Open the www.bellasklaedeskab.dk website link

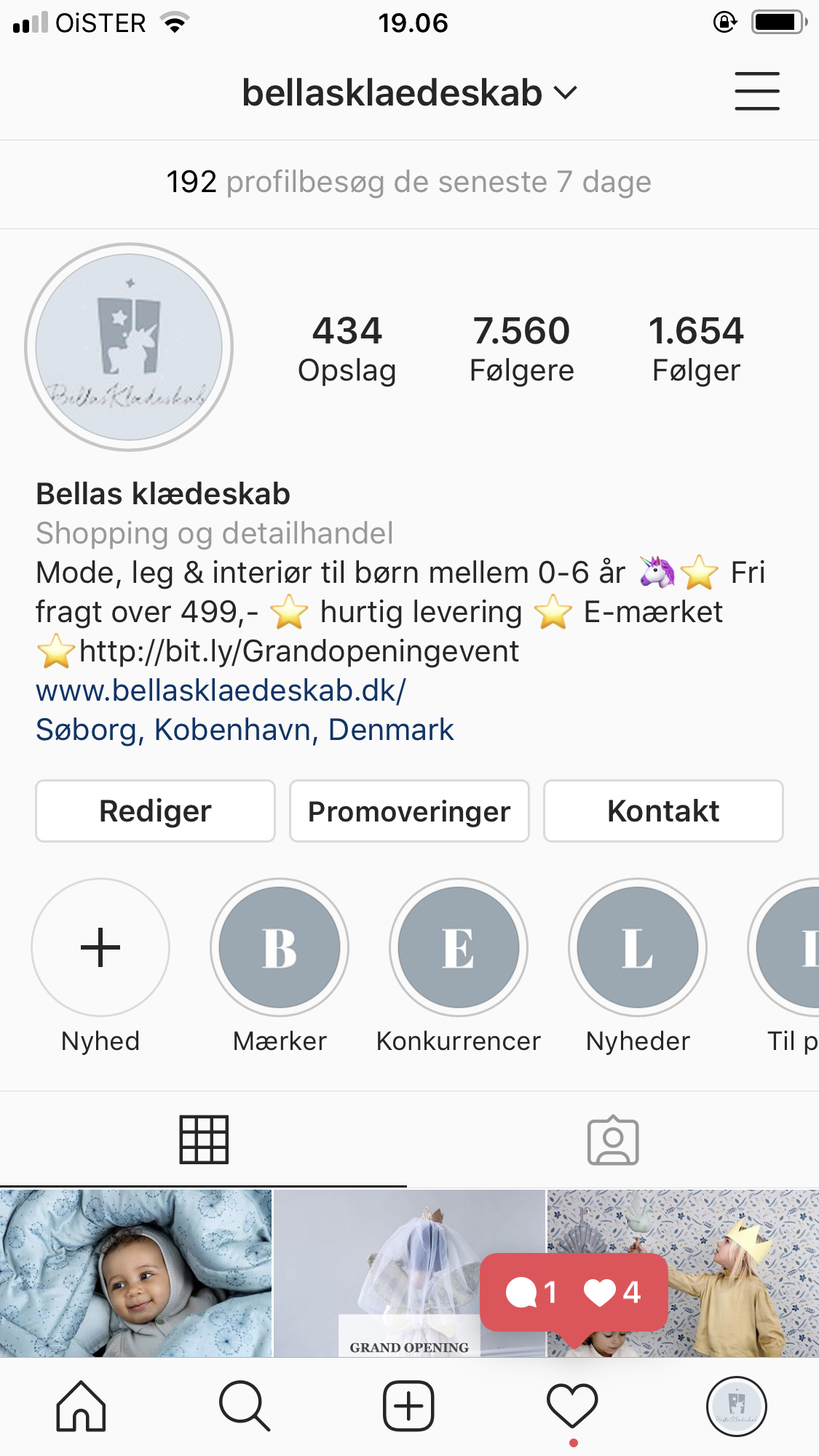click(221, 690)
